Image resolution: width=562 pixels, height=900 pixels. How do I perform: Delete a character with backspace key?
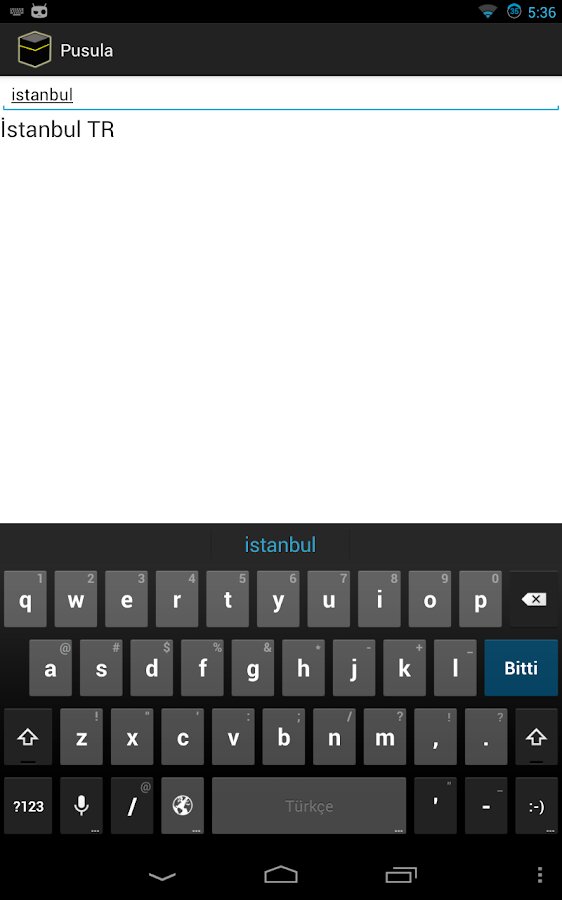click(x=534, y=599)
